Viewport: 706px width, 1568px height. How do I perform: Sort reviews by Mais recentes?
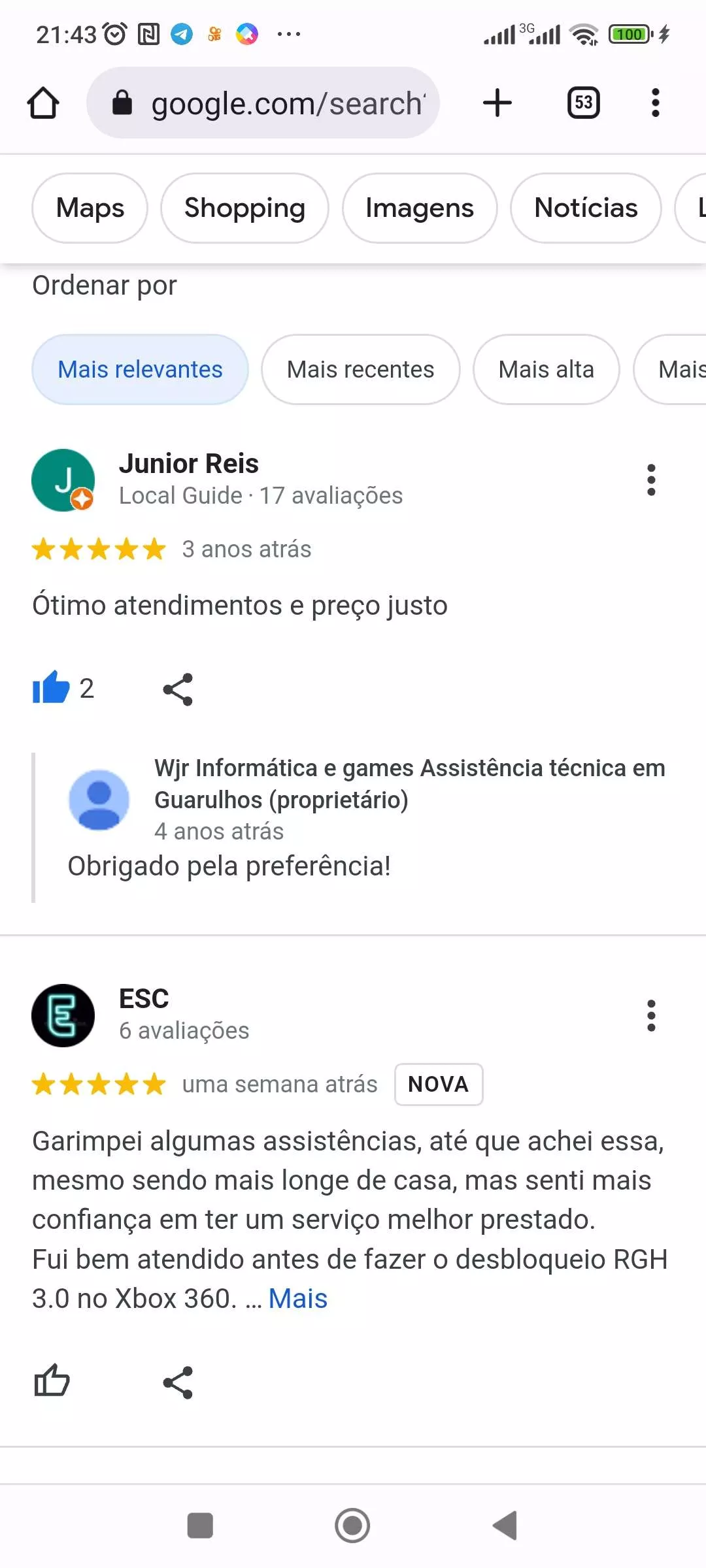(x=361, y=370)
